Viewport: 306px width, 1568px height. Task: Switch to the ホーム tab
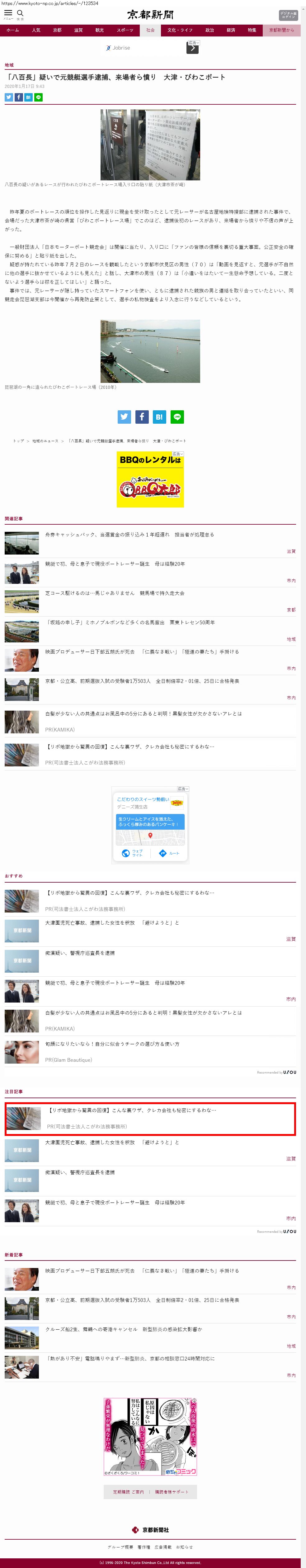click(13, 30)
